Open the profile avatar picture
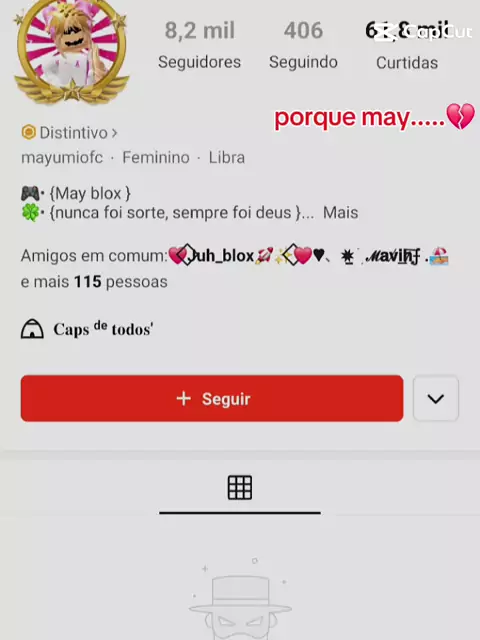480x640 pixels. 72,51
